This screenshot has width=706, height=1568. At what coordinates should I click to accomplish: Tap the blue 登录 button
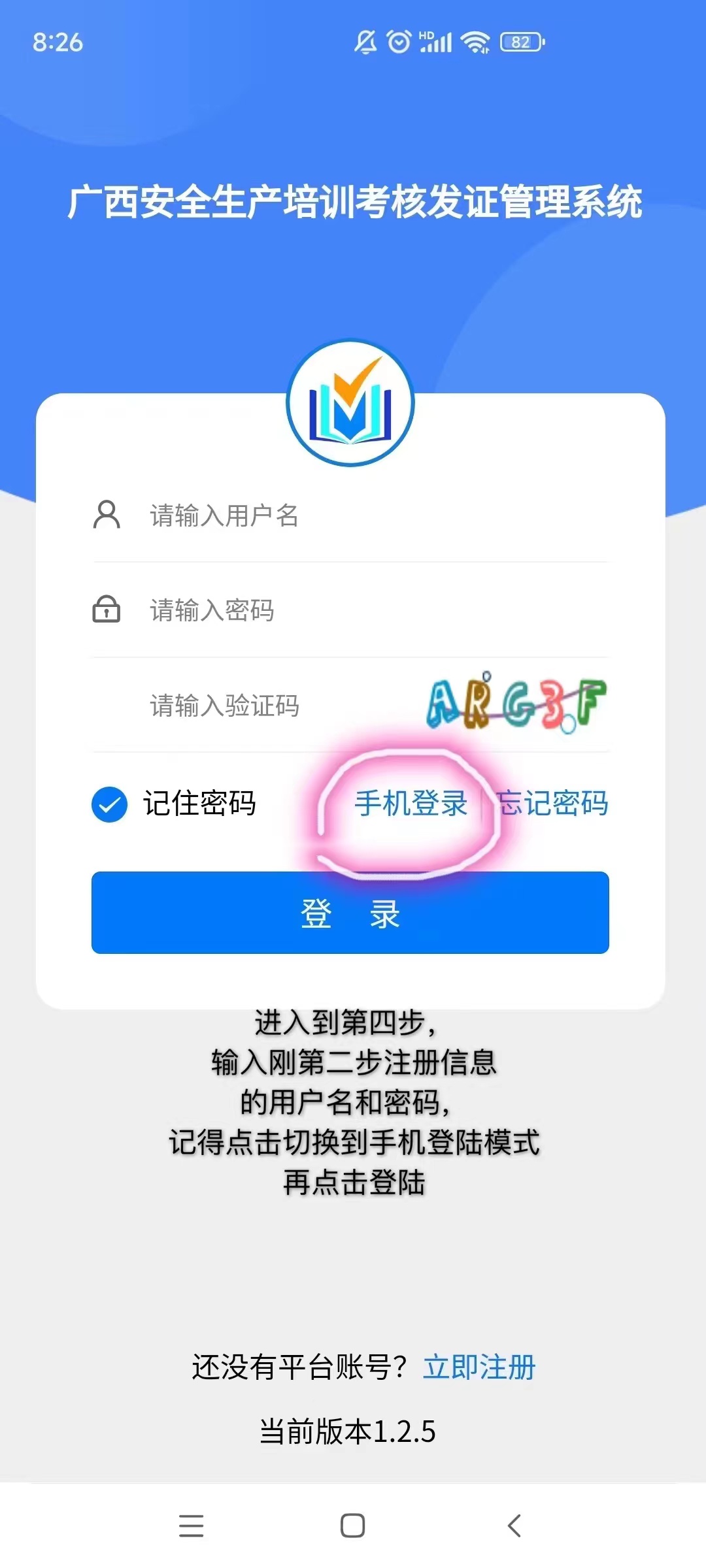point(350,913)
